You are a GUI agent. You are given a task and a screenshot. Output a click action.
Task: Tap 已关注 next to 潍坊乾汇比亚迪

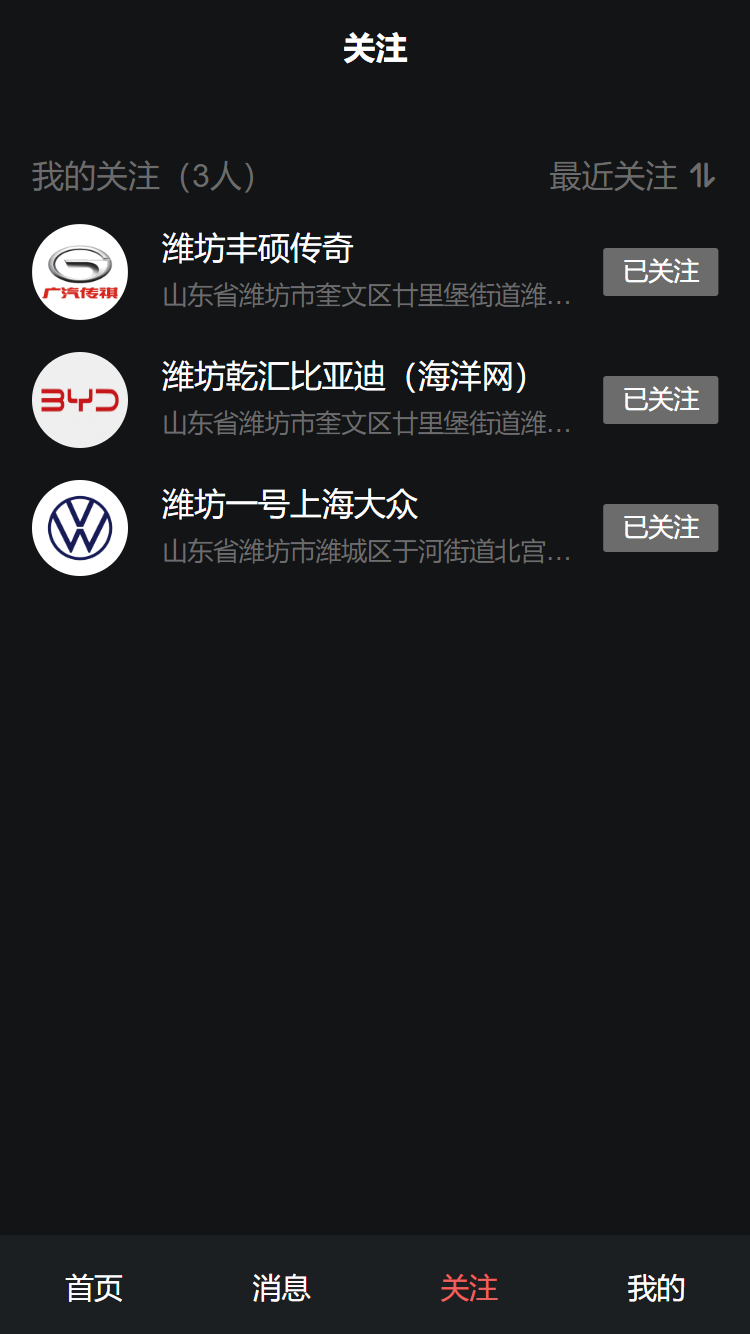click(660, 400)
